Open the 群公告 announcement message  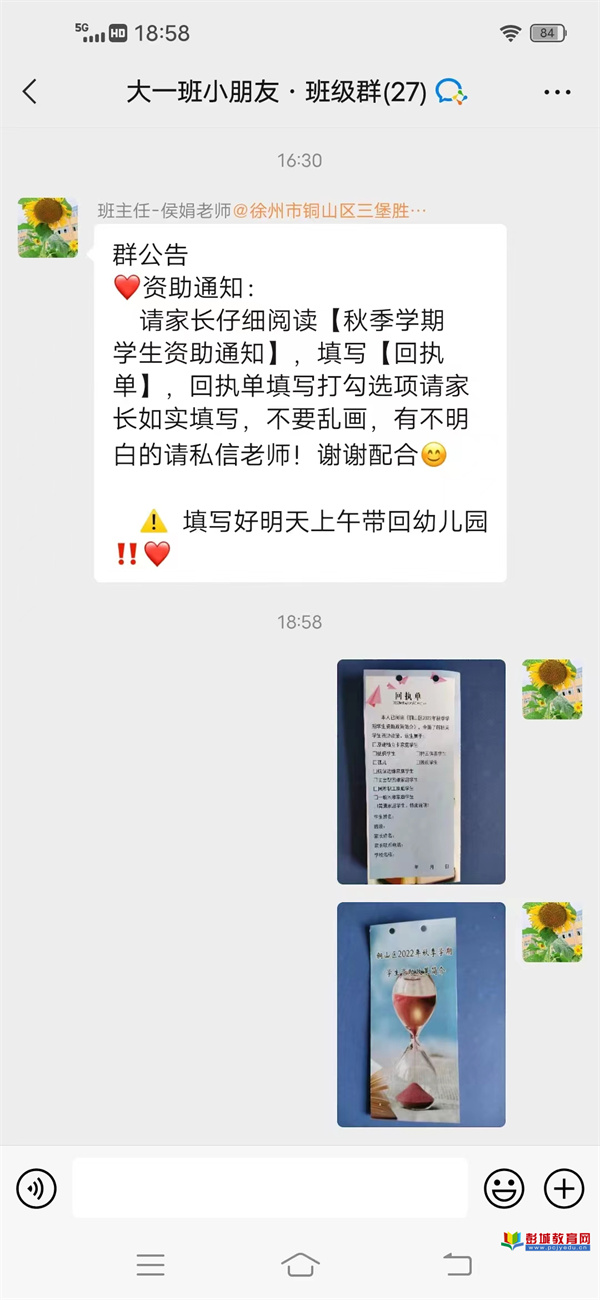pos(300,403)
